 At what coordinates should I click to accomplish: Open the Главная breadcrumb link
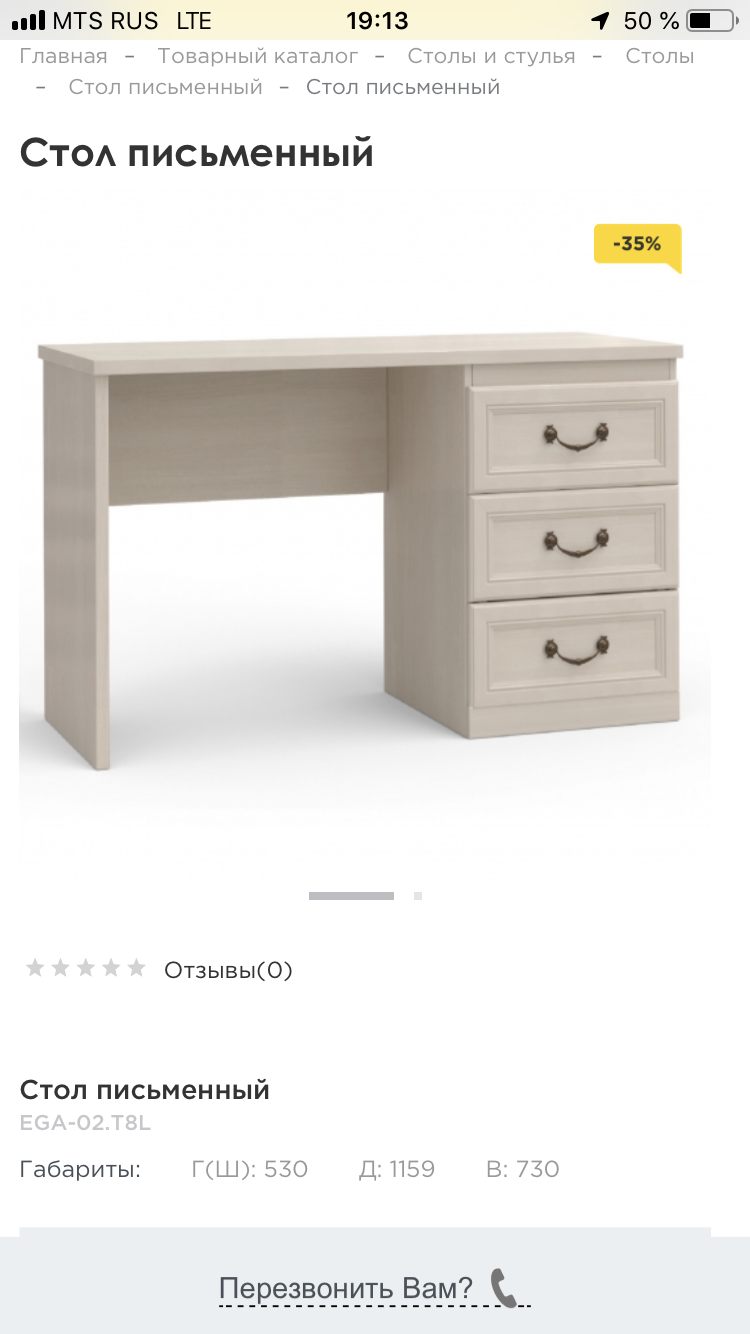(x=63, y=56)
